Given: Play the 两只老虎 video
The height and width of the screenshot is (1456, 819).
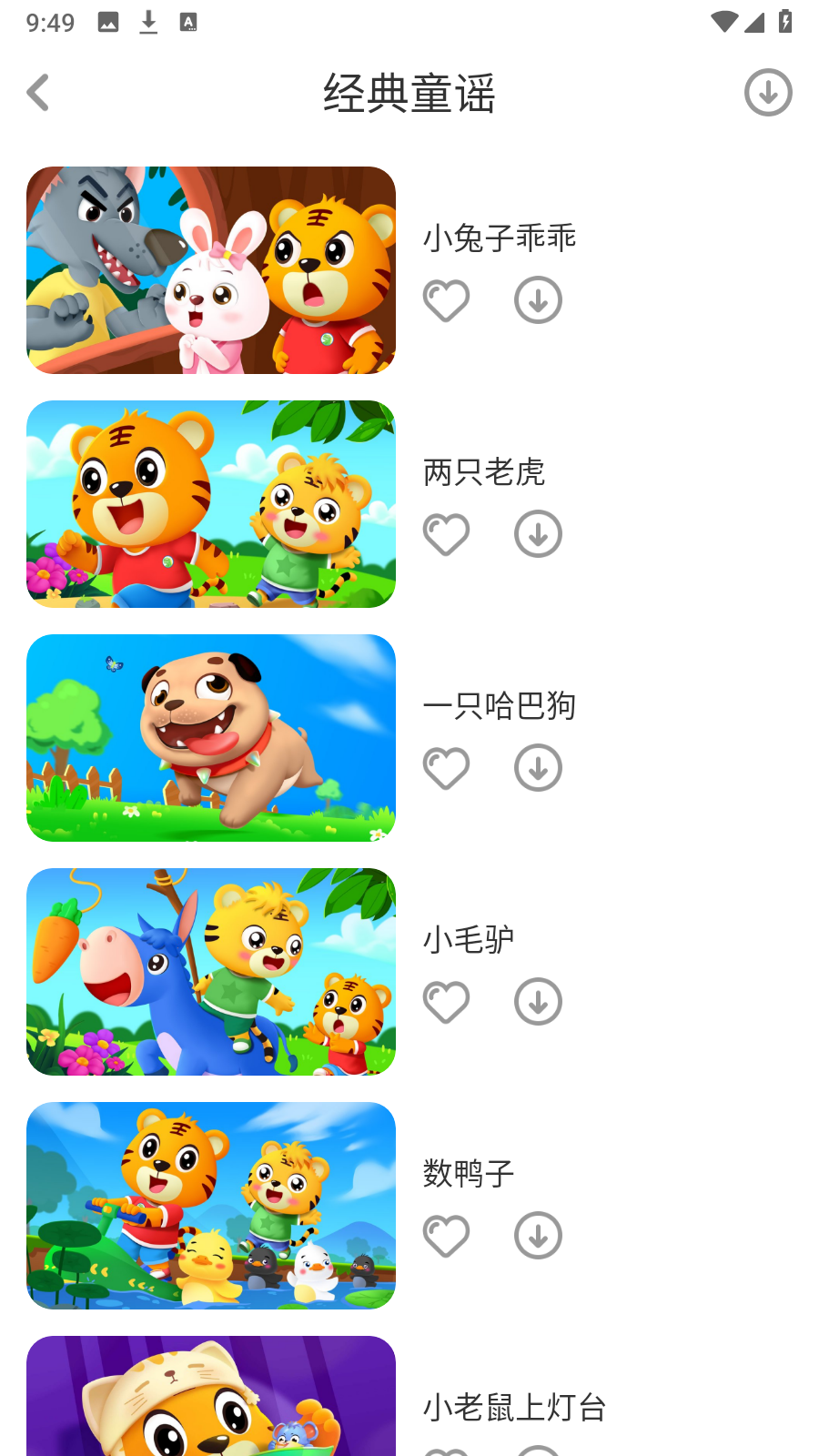Looking at the screenshot, I should (x=211, y=504).
